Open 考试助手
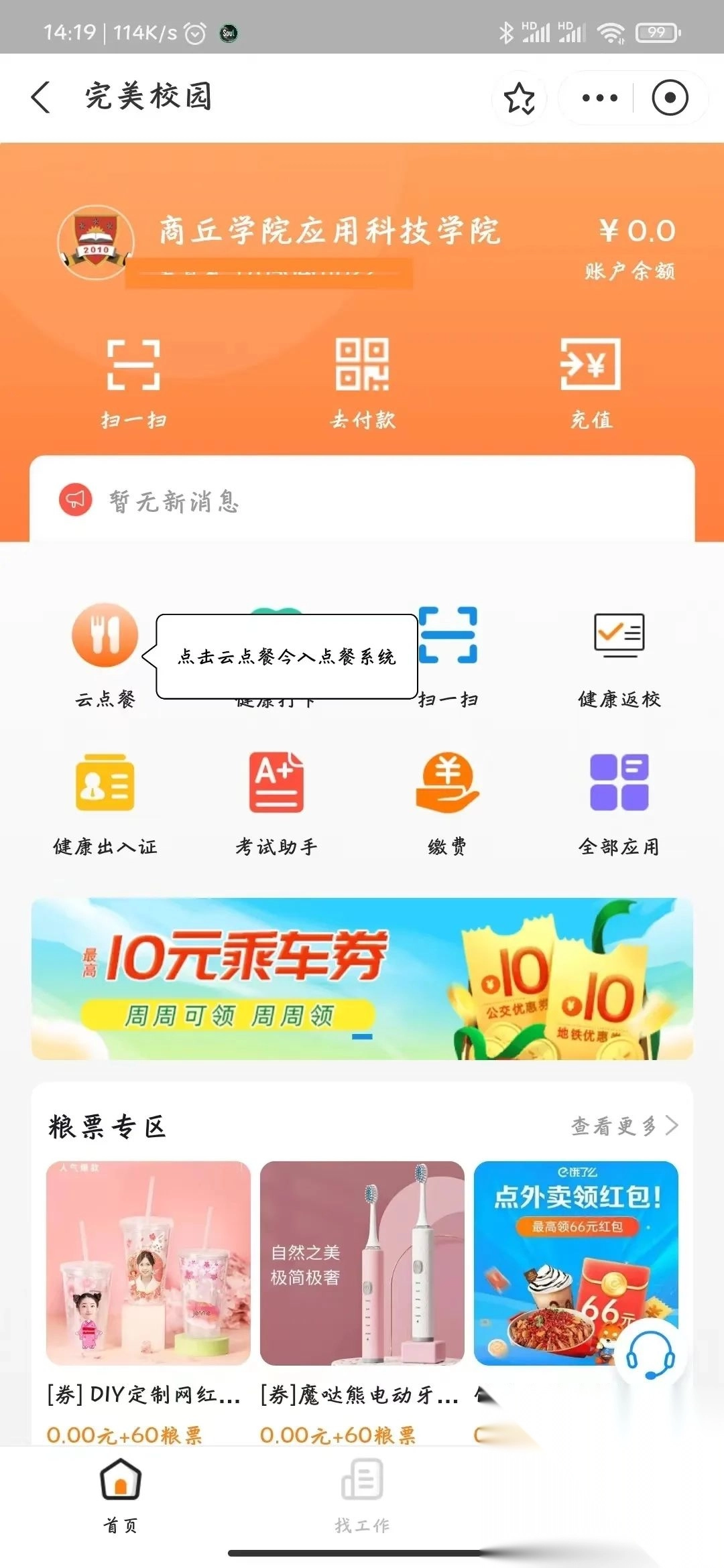724x1568 pixels. [276, 801]
